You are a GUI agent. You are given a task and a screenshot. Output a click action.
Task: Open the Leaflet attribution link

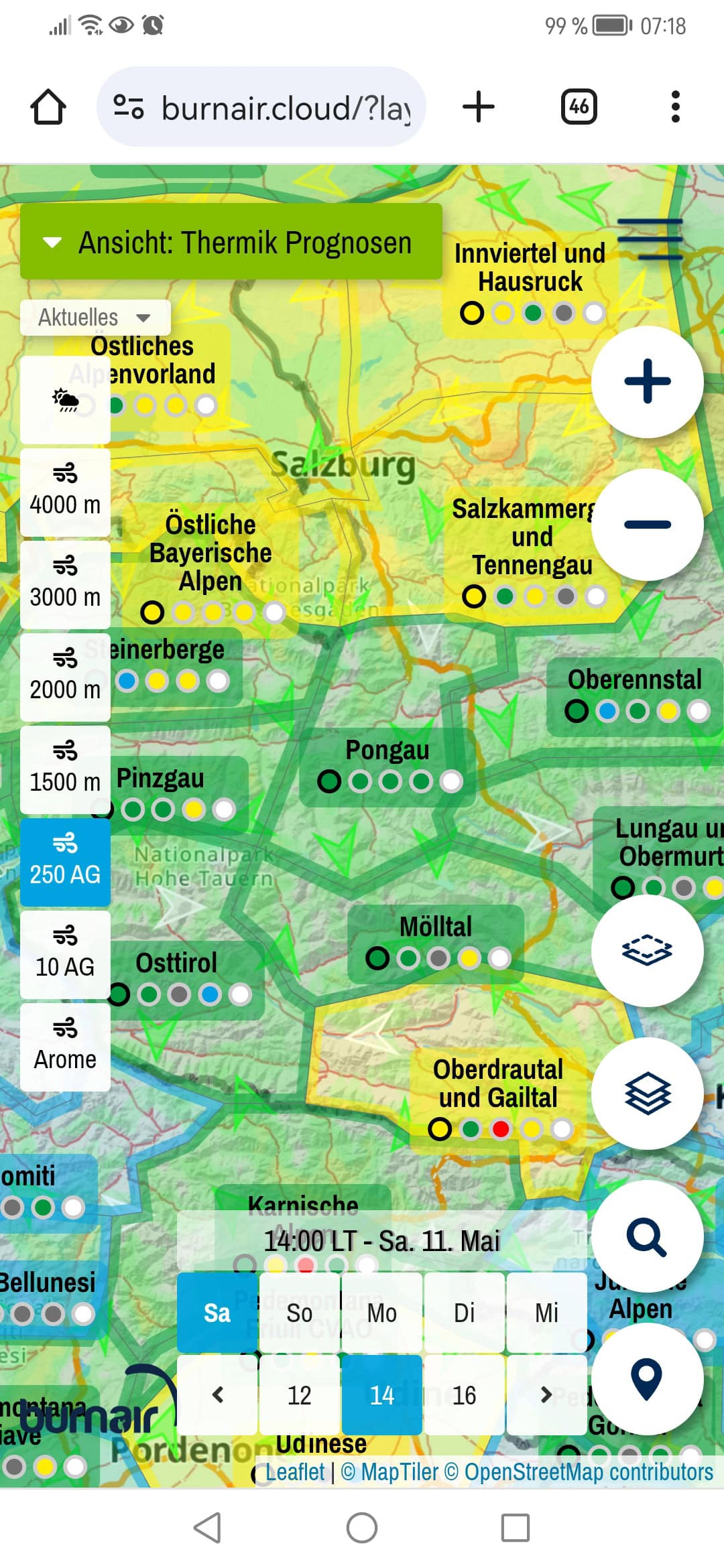click(295, 1472)
